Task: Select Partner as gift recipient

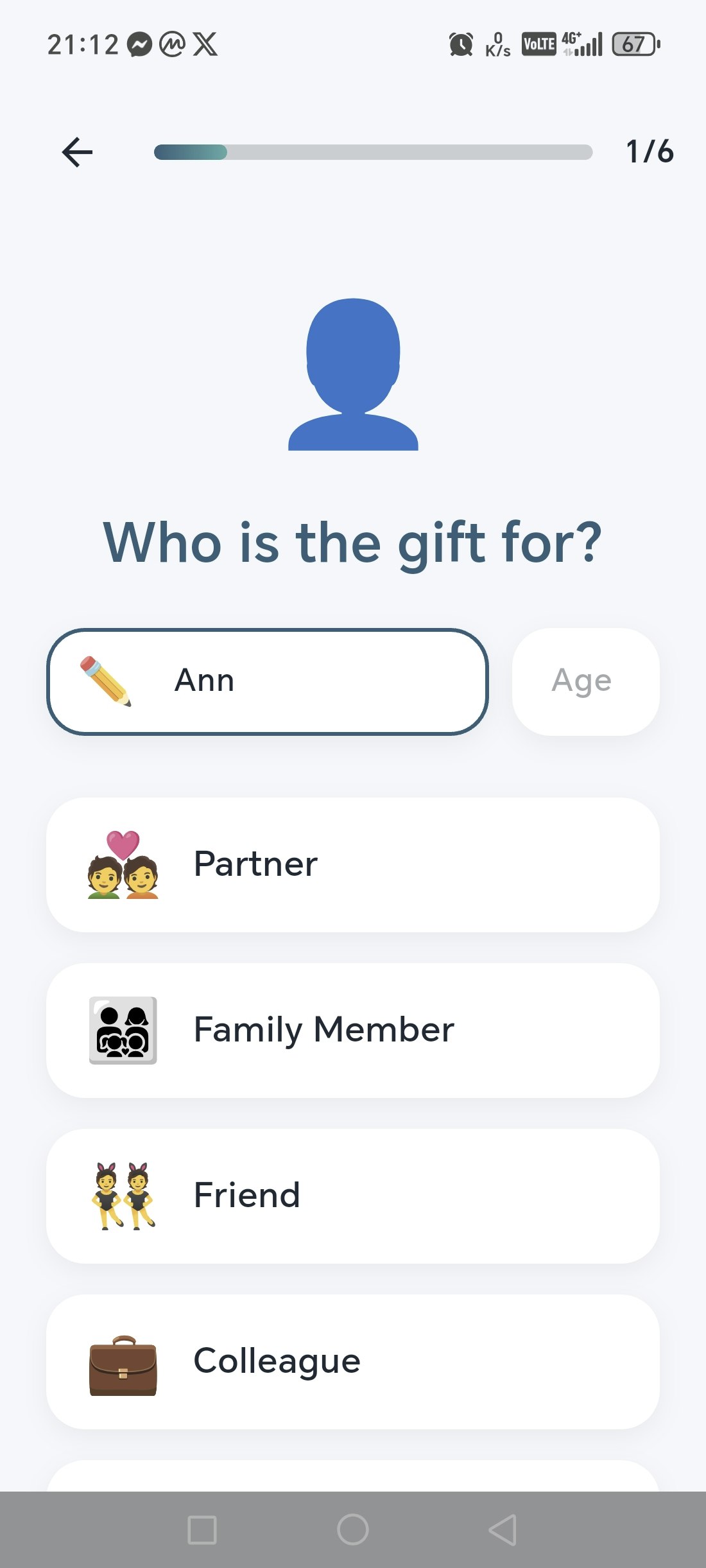Action: point(352,864)
